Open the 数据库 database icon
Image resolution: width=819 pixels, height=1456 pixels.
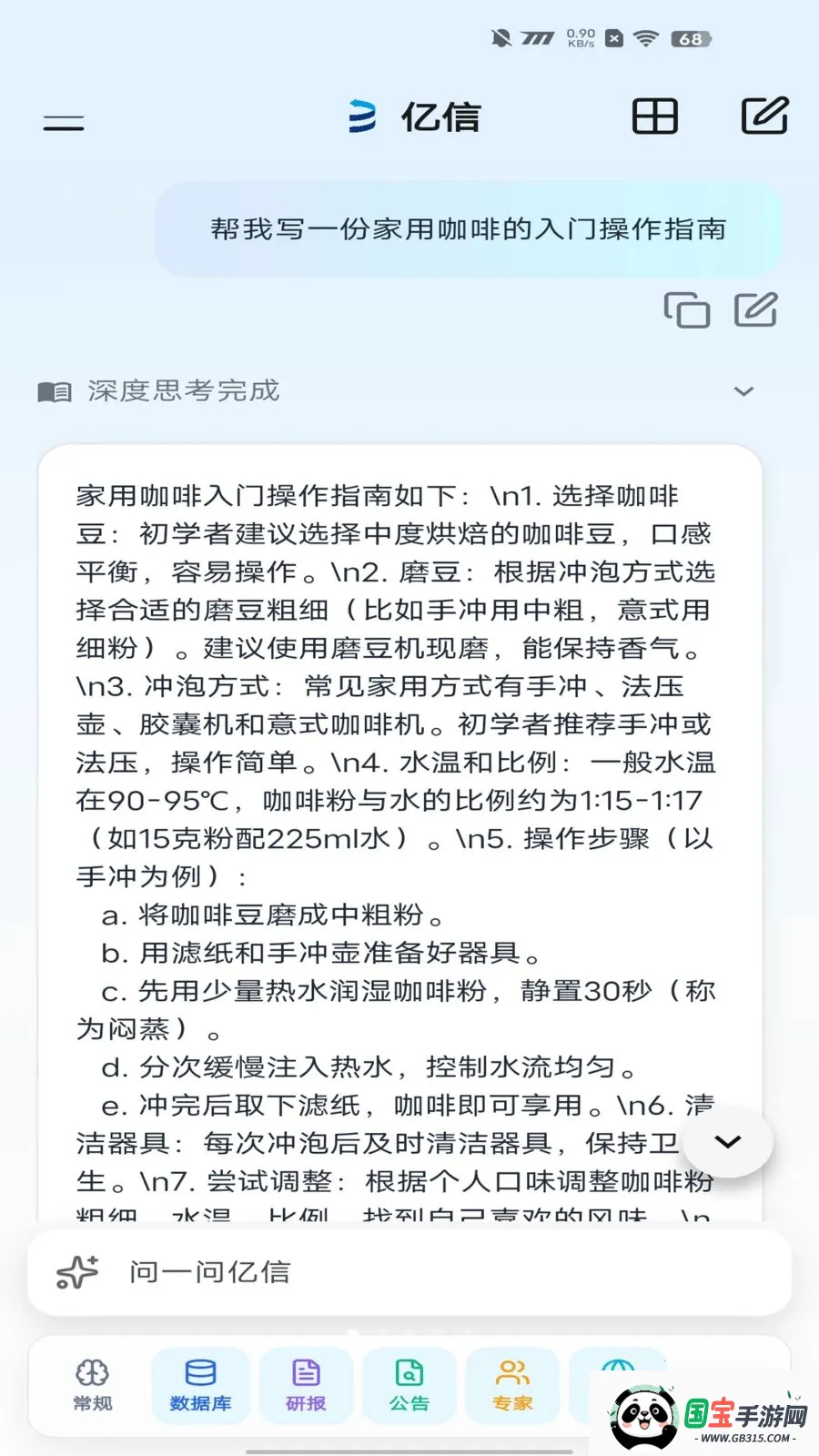click(199, 1374)
